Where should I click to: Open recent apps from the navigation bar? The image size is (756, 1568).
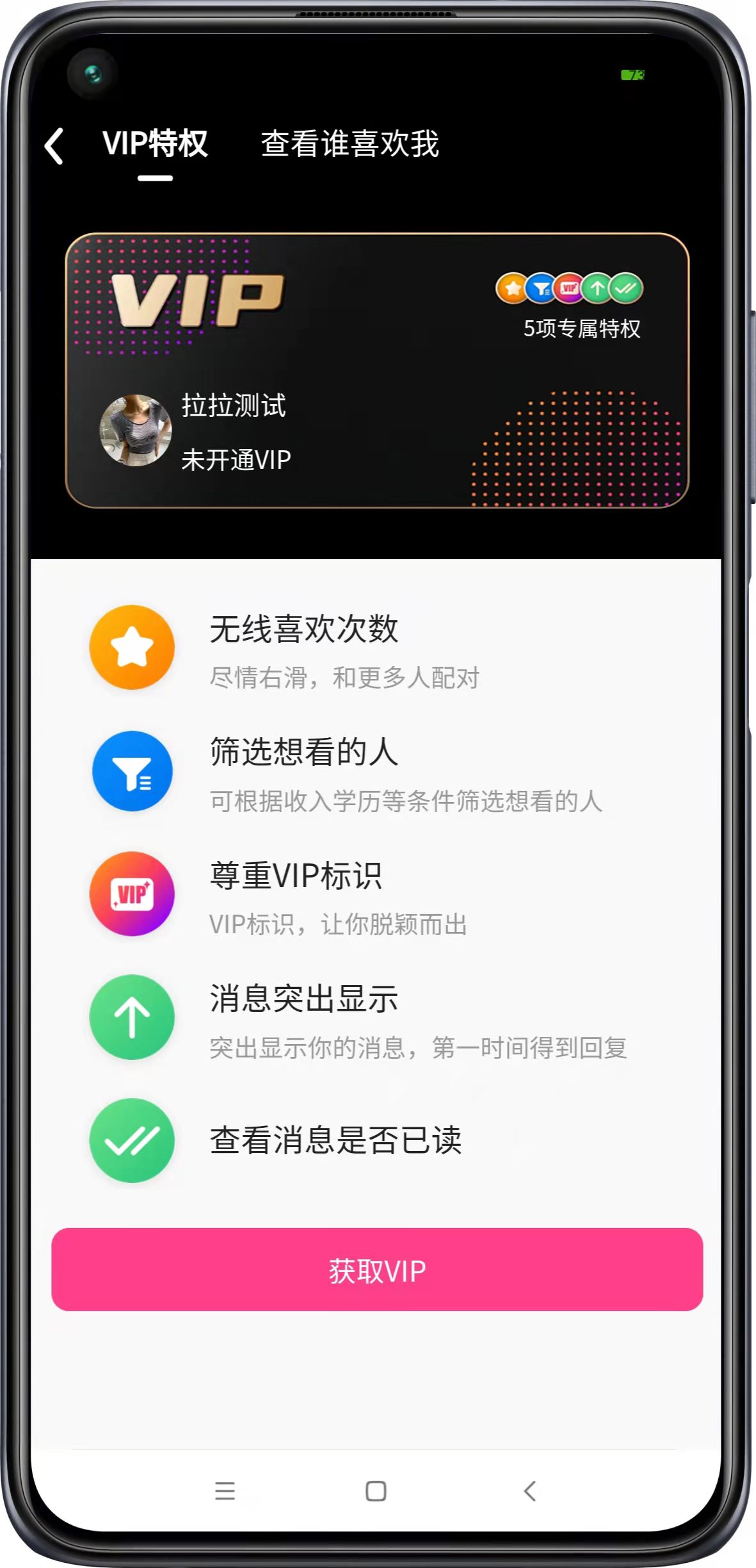pos(225,1490)
